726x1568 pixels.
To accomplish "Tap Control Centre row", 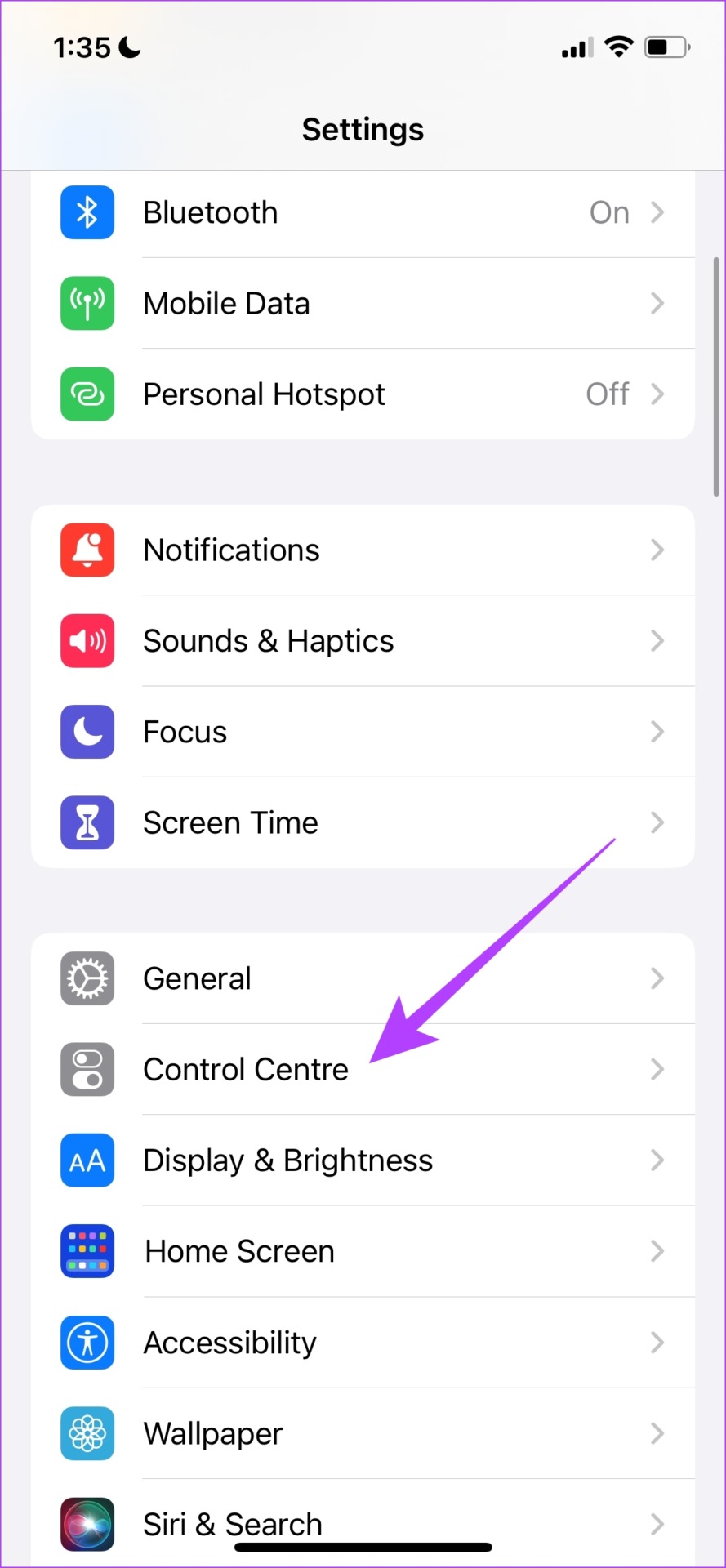I will [363, 1070].
